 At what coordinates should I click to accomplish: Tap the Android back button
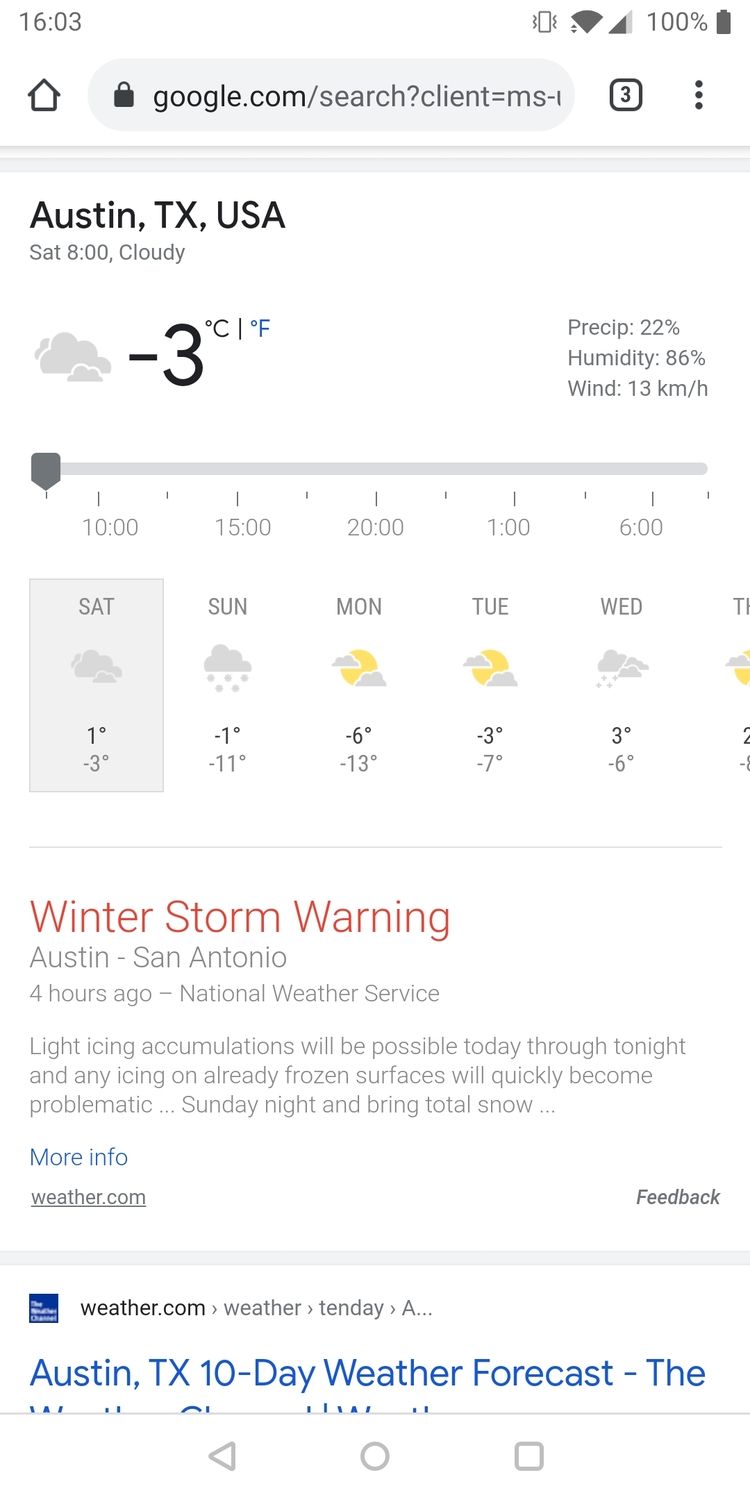click(222, 1456)
